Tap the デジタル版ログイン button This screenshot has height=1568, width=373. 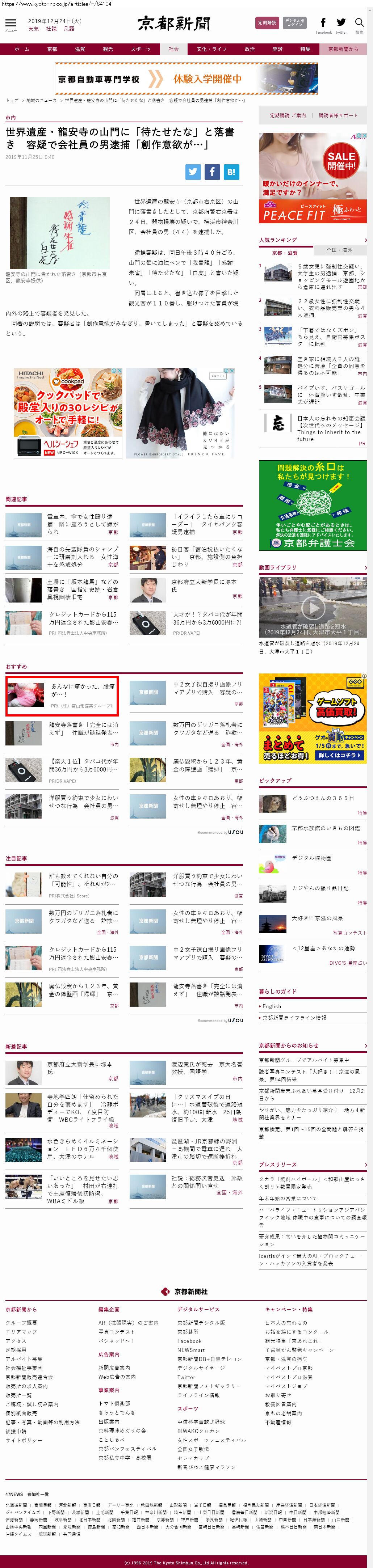(x=295, y=22)
